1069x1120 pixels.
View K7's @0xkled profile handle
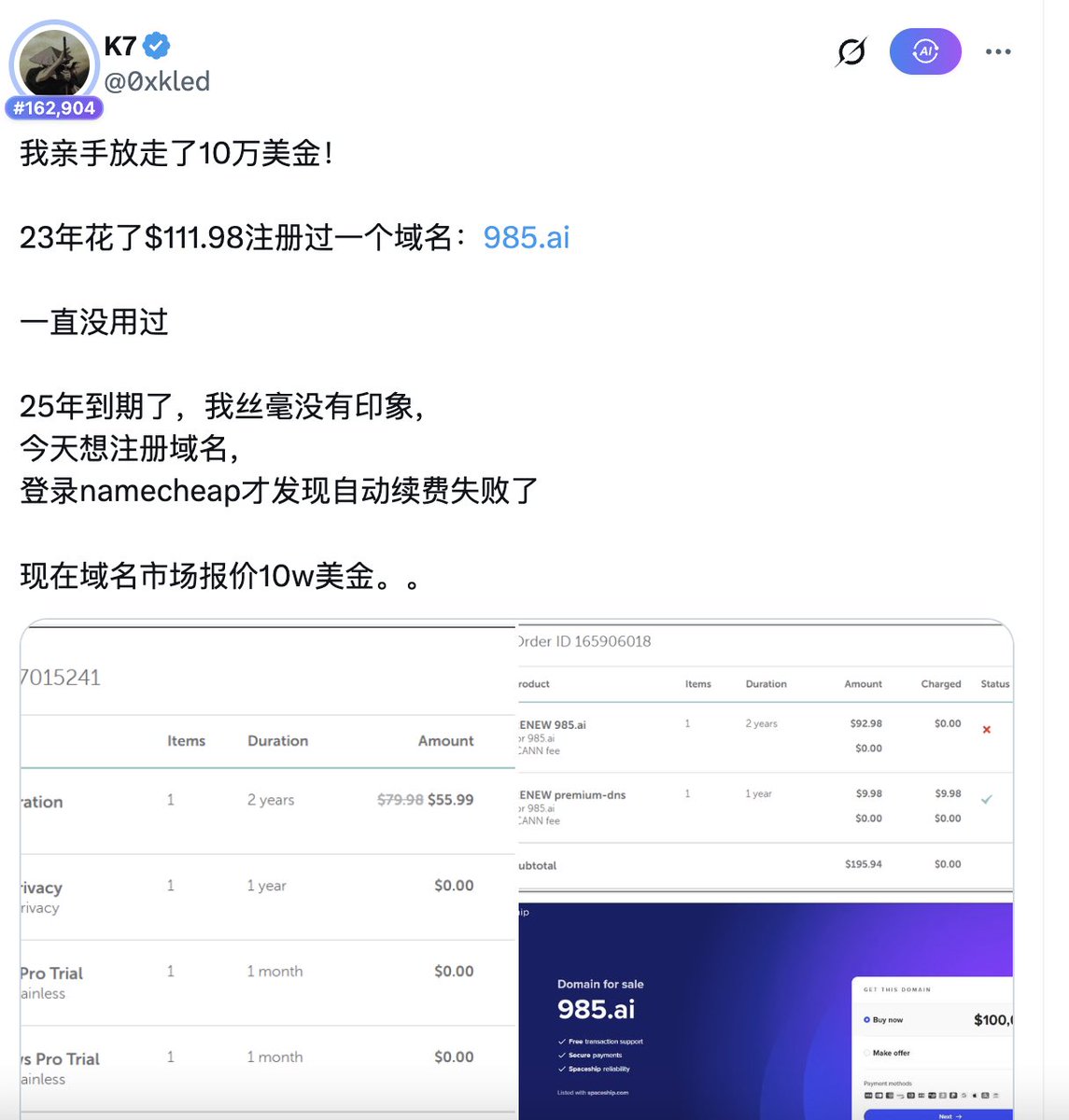(x=157, y=81)
